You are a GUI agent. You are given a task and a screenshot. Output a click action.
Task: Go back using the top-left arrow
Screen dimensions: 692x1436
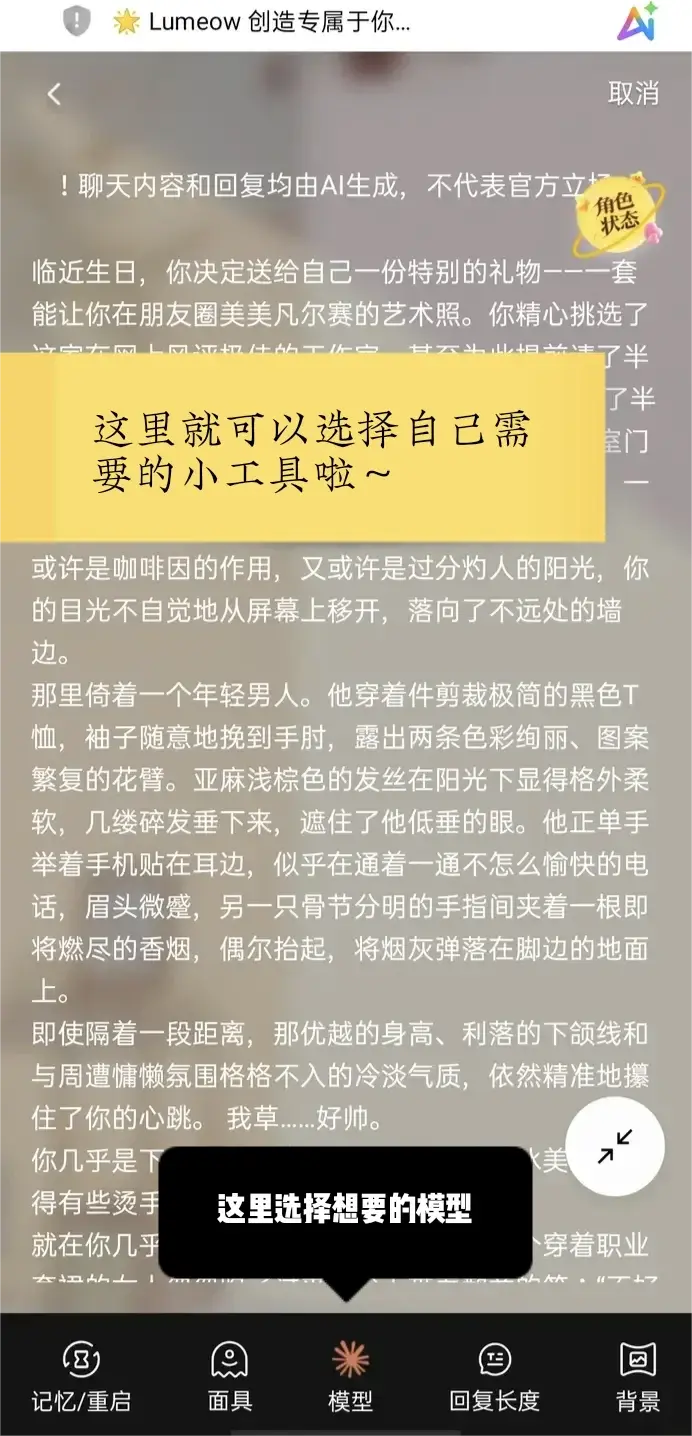coord(54,94)
